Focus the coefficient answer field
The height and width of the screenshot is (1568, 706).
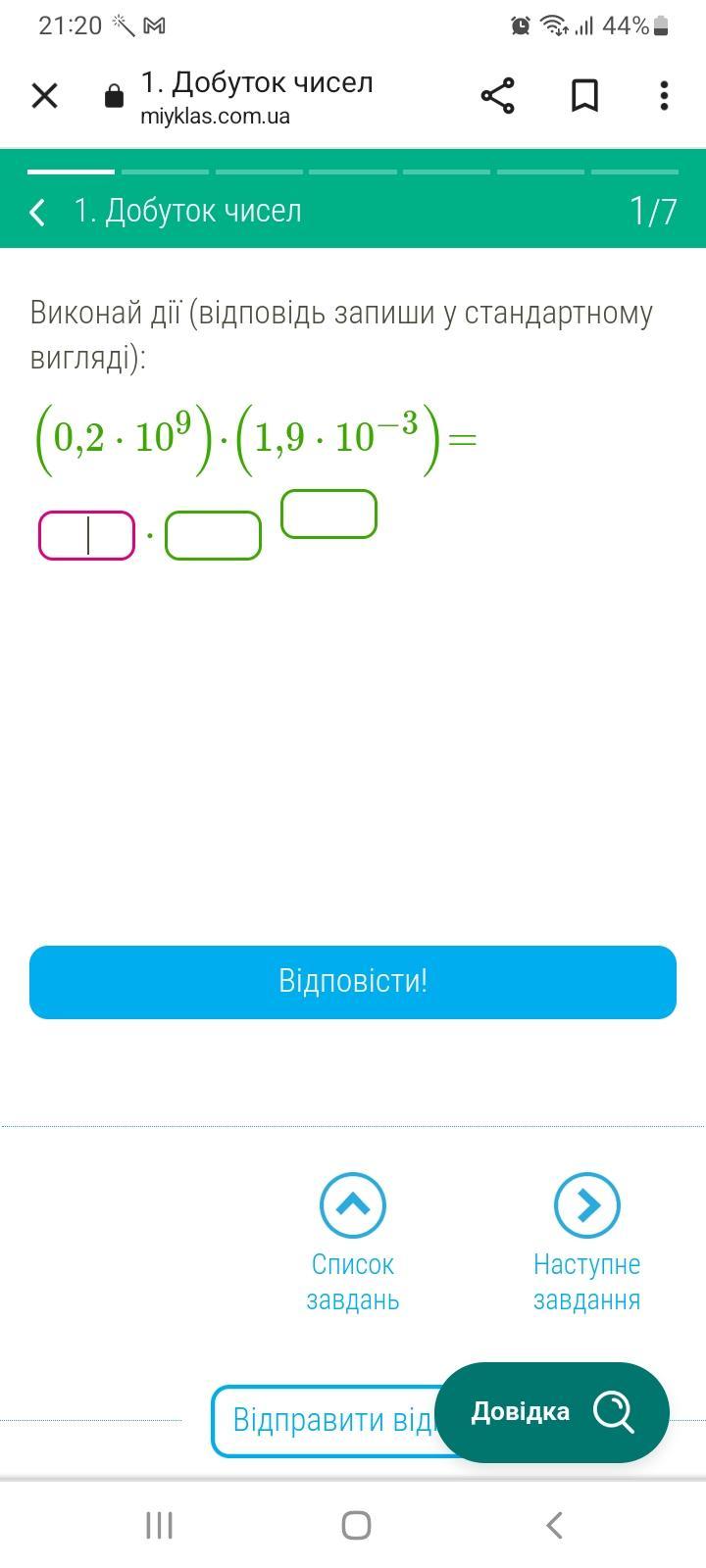86,535
